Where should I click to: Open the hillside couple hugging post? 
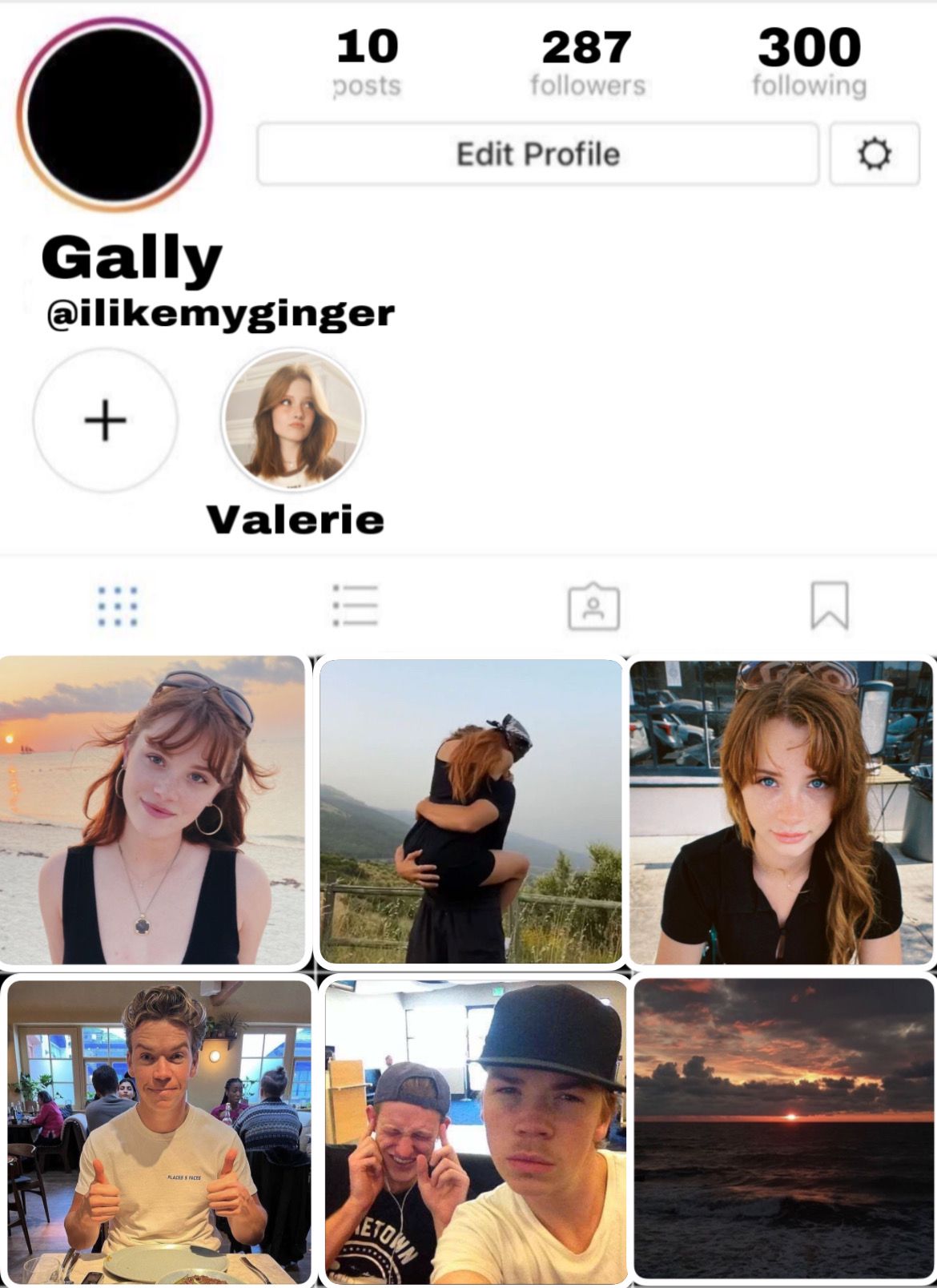(x=470, y=811)
